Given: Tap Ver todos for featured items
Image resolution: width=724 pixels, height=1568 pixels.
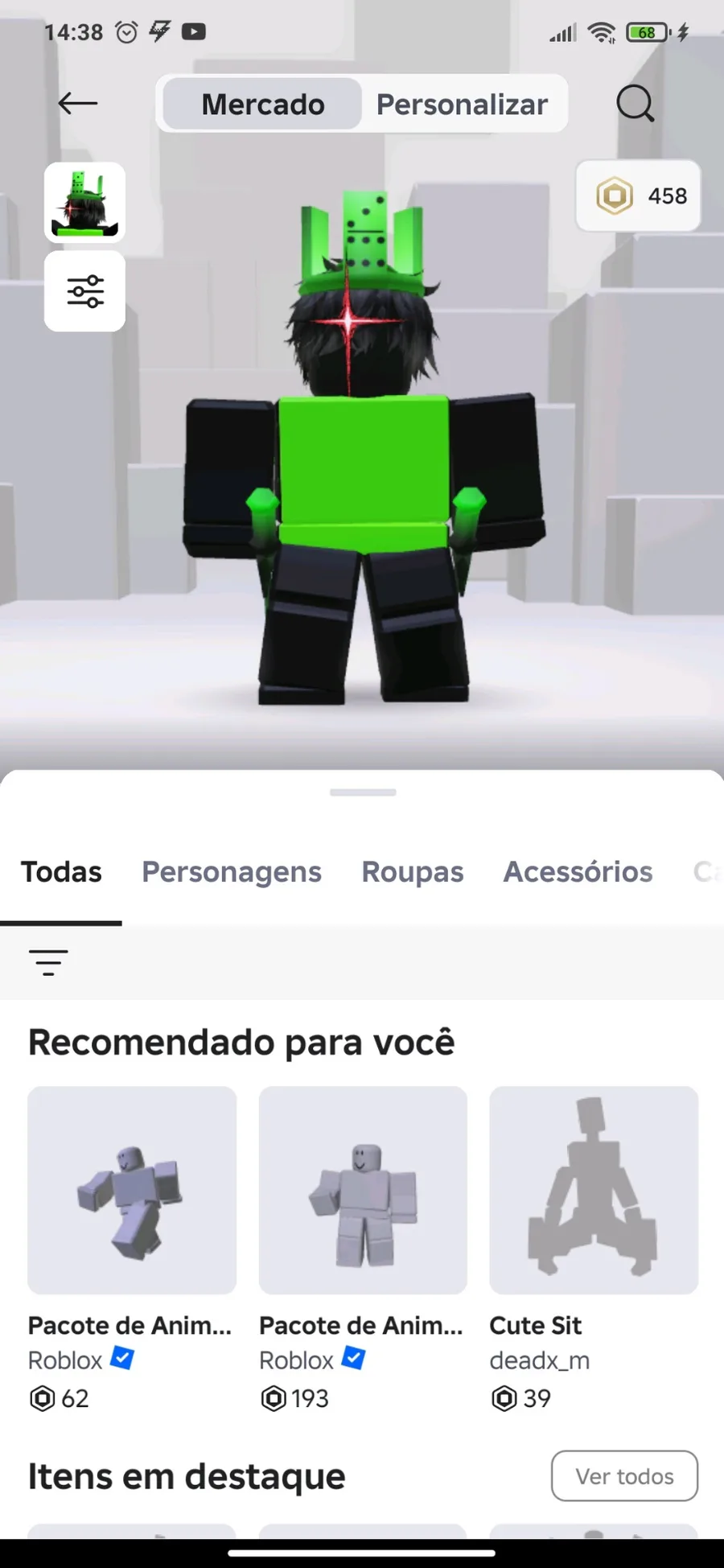Looking at the screenshot, I should click(x=624, y=1476).
